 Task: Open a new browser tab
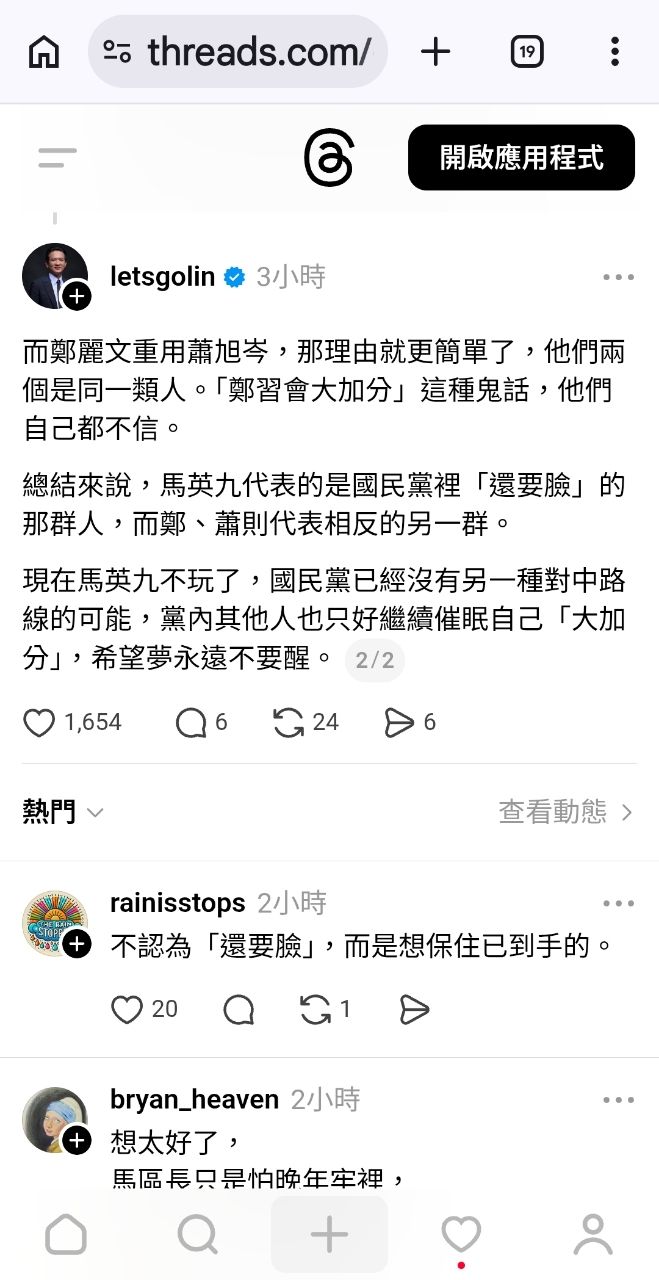pos(435,51)
